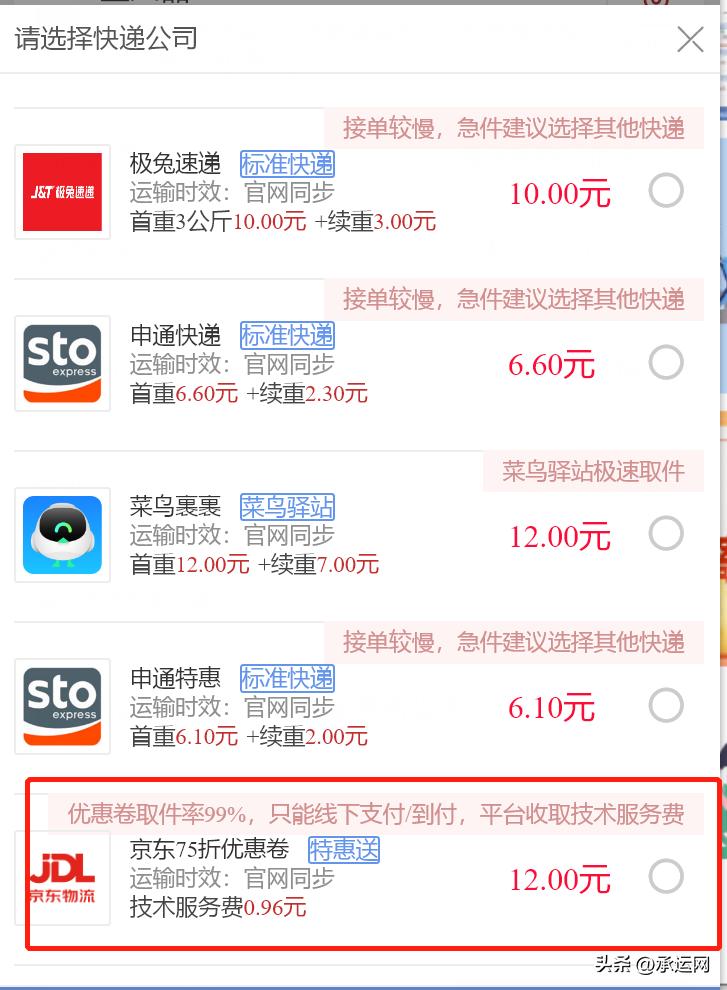Select the JDL京东物流 logo

click(62, 878)
